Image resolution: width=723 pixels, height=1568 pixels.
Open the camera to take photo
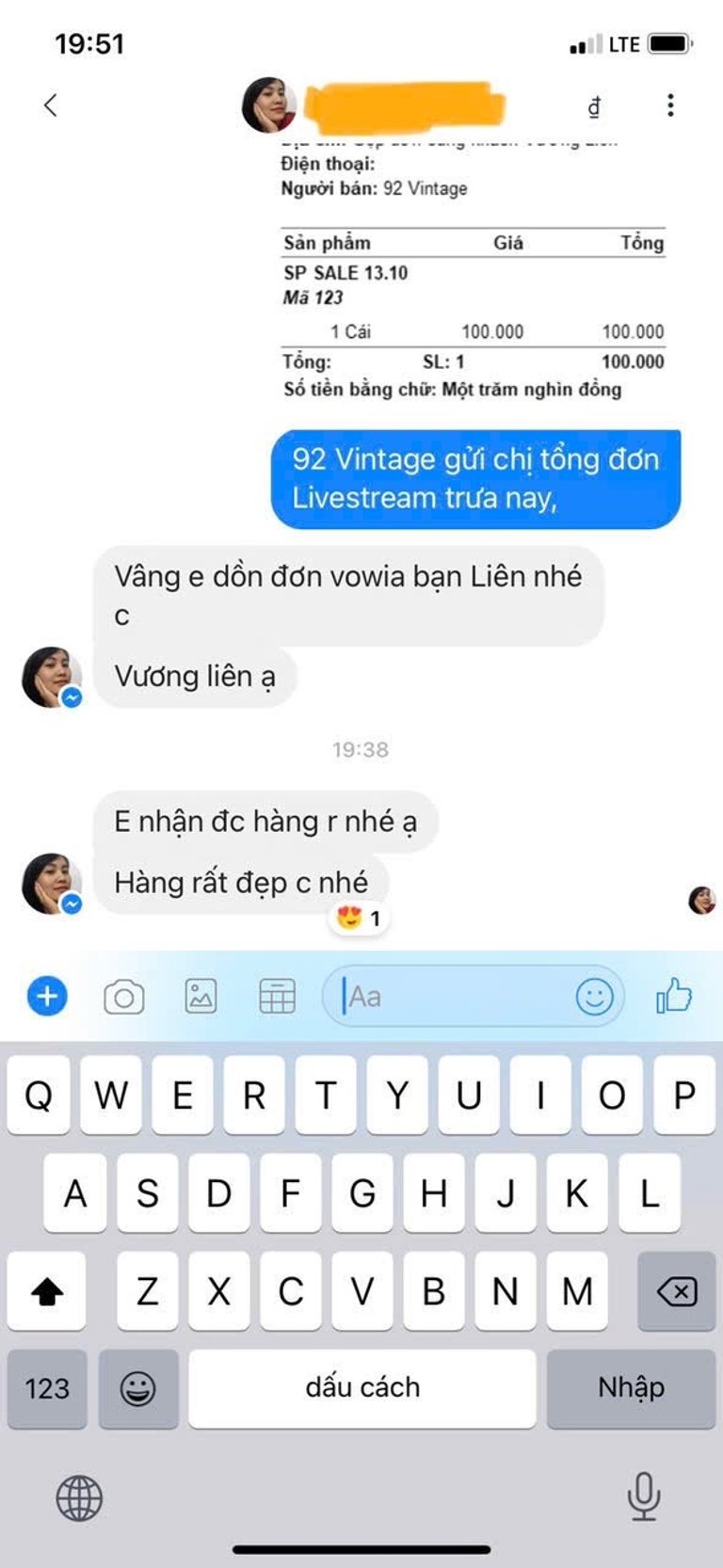[123, 997]
